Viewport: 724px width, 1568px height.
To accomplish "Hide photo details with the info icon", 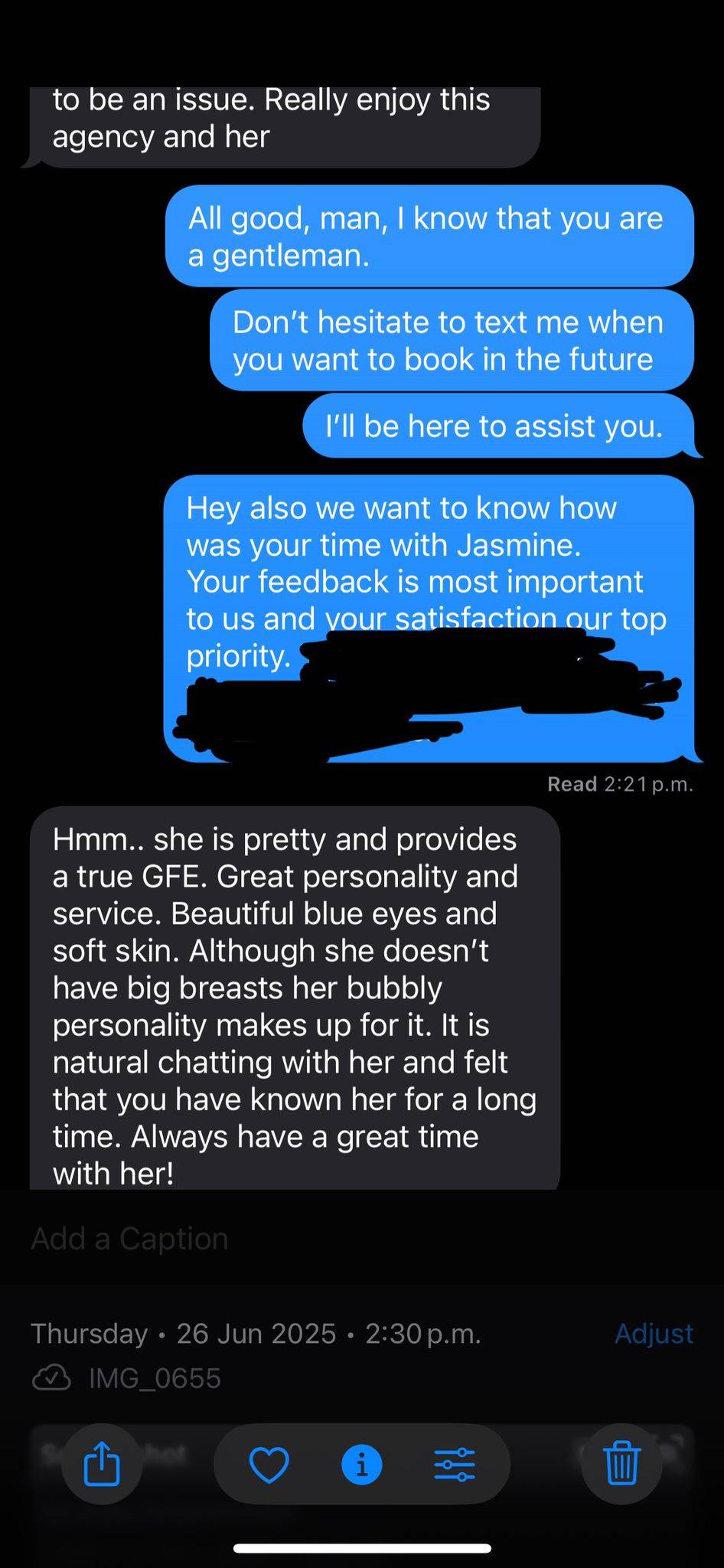I will pyautogui.click(x=362, y=1465).
